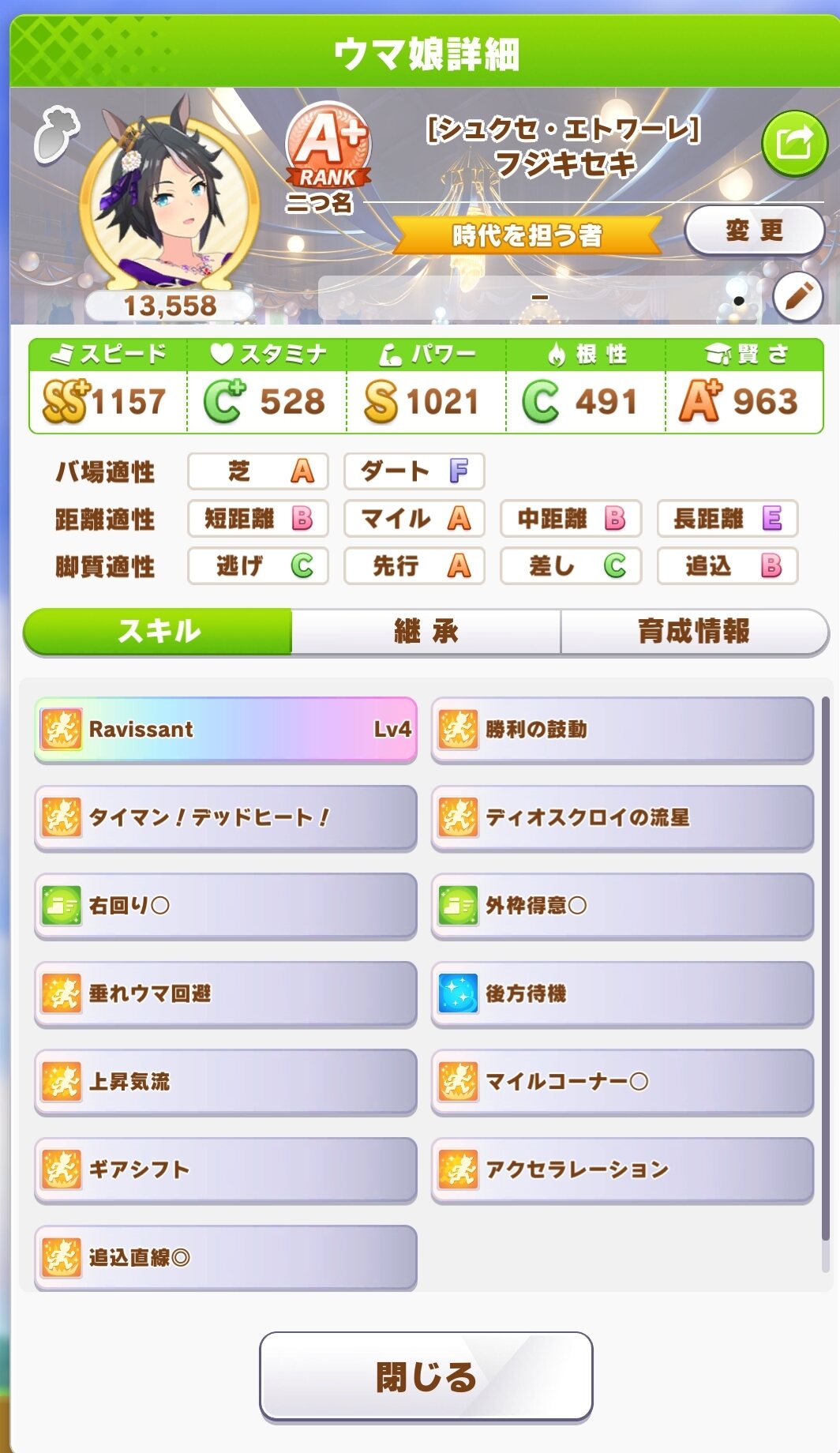The image size is (840, 1453).
Task: Switch to the 育成情報 tab
Action: pos(694,632)
